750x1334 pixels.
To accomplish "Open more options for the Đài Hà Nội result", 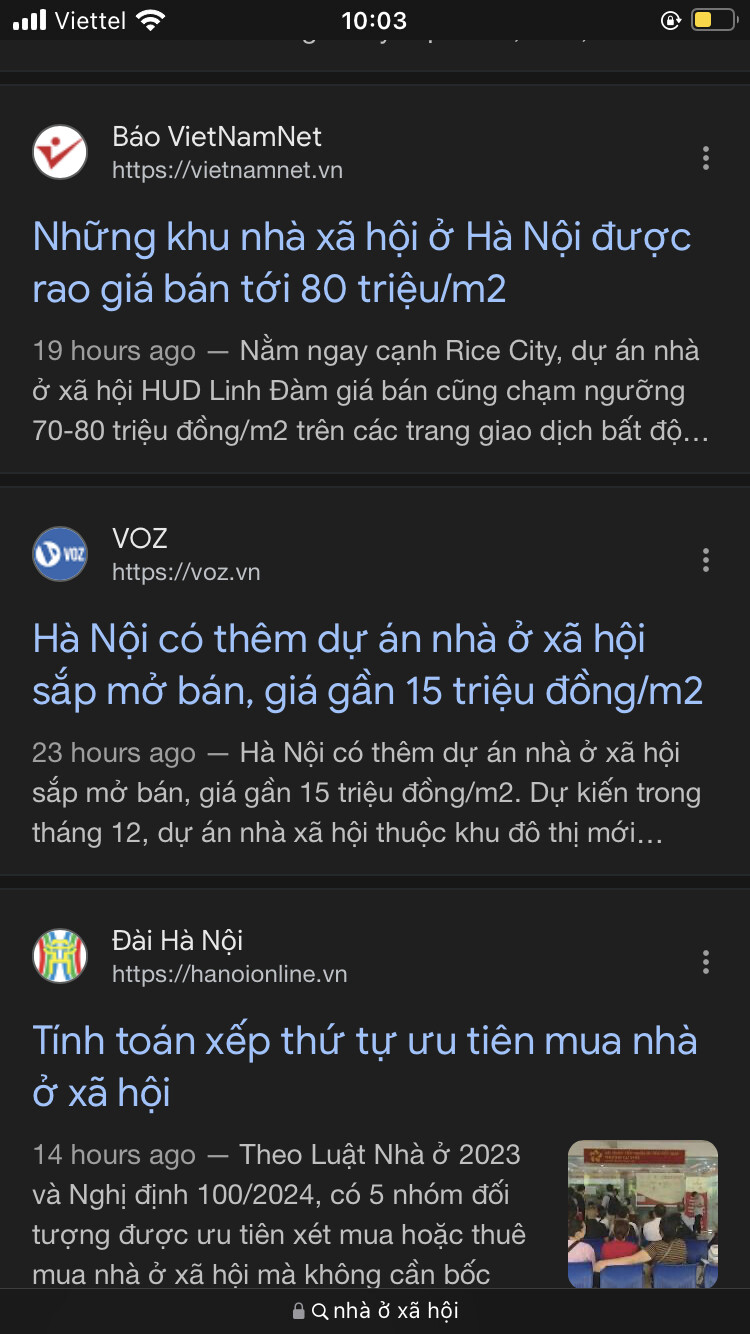I will (x=706, y=962).
